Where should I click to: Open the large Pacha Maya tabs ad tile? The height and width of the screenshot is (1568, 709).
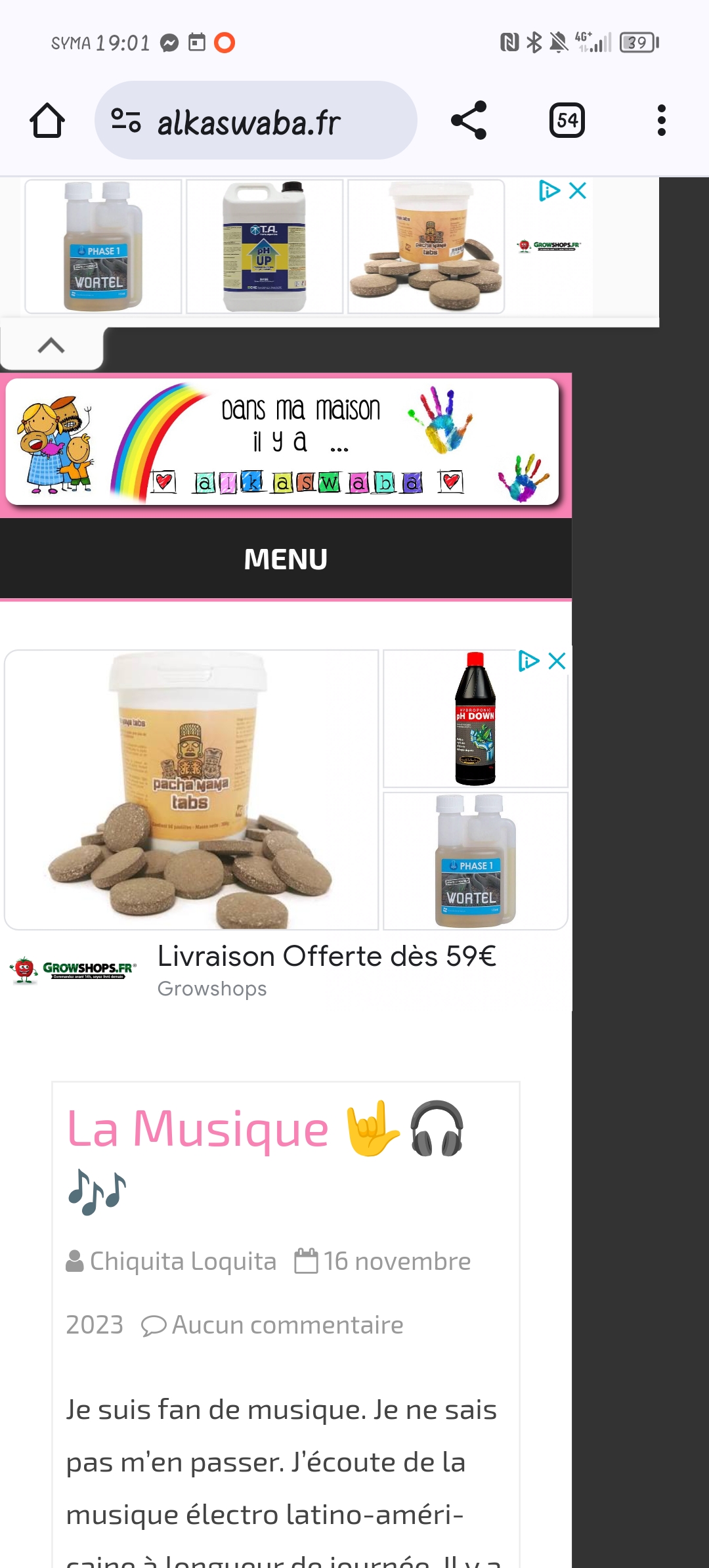click(x=191, y=789)
